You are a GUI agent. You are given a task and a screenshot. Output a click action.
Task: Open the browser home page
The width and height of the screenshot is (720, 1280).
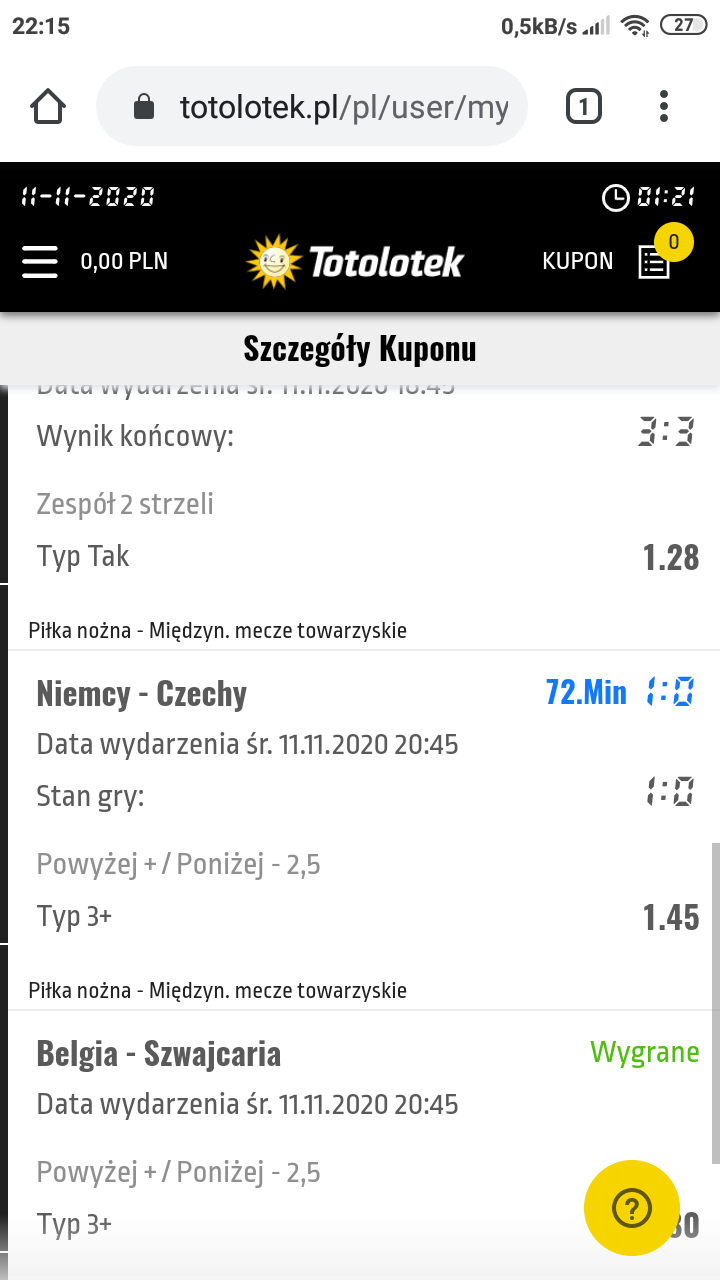click(x=48, y=106)
